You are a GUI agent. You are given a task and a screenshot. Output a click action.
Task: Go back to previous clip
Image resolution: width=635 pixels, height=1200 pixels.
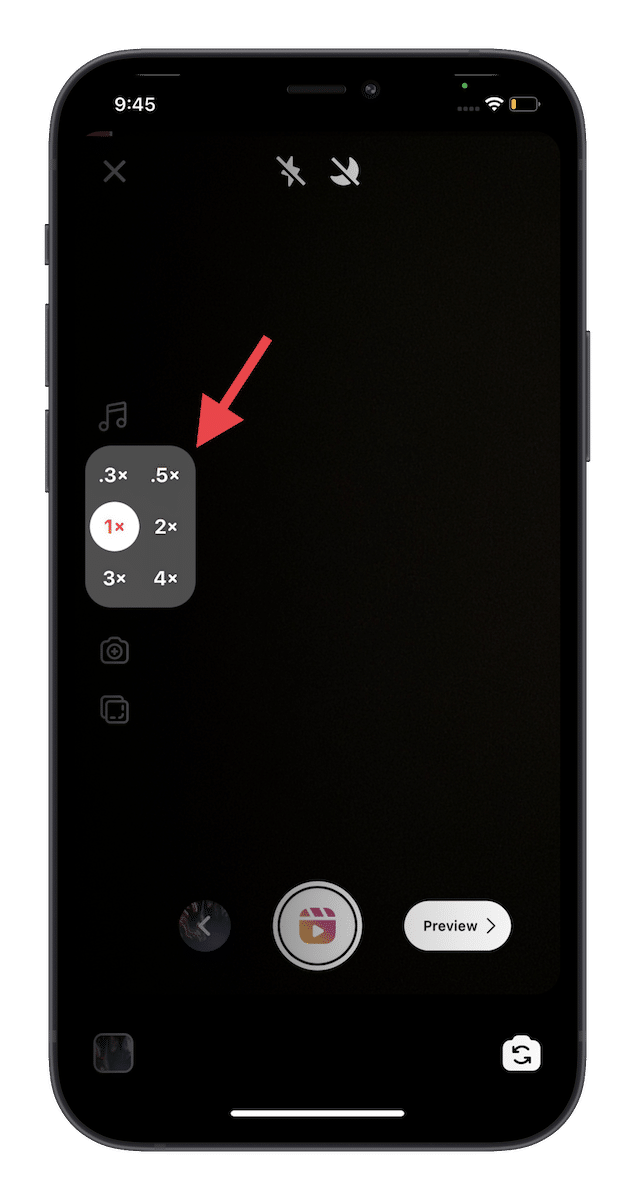coord(205,927)
